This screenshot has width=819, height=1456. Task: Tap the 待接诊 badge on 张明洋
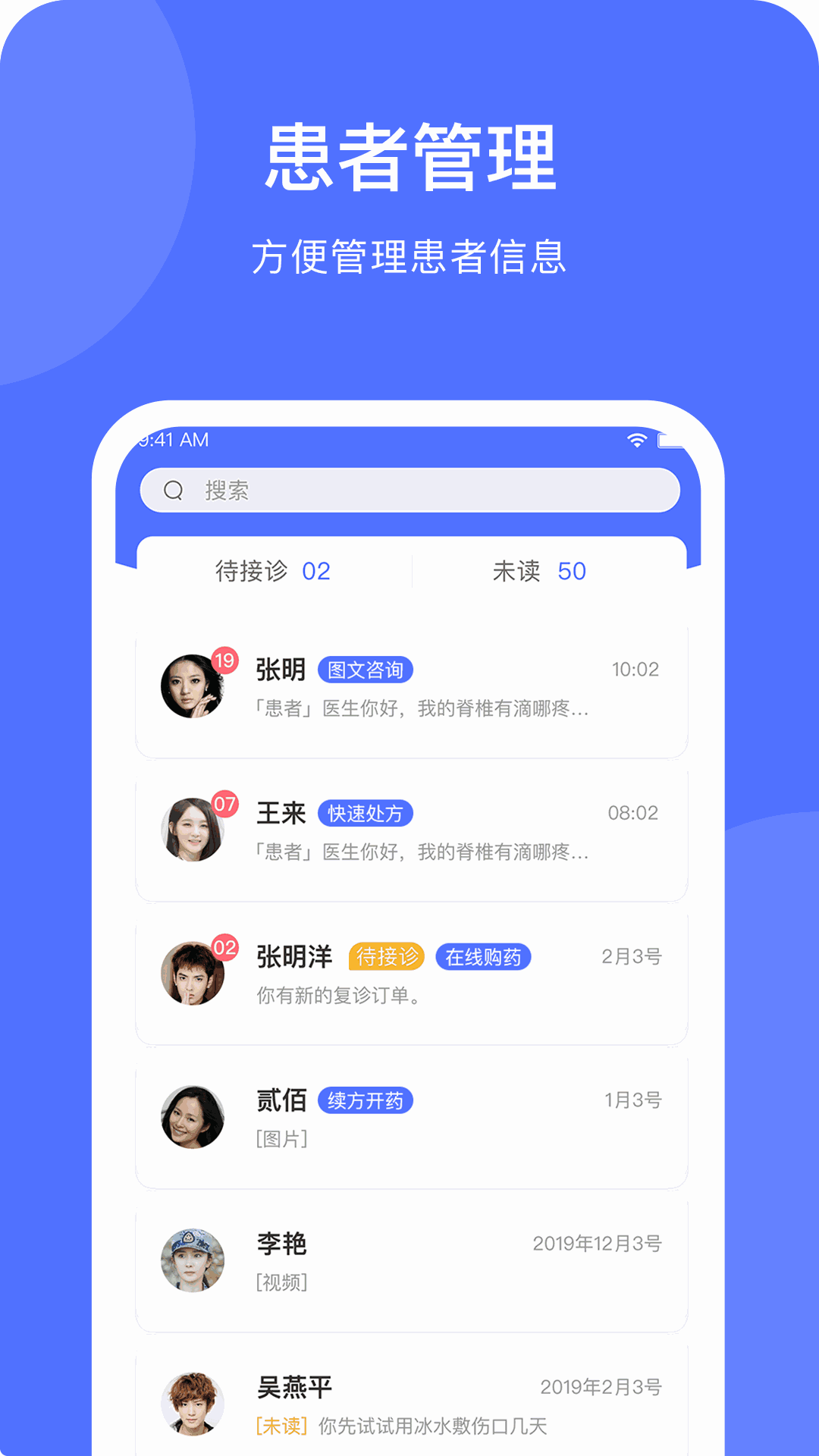pyautogui.click(x=388, y=957)
